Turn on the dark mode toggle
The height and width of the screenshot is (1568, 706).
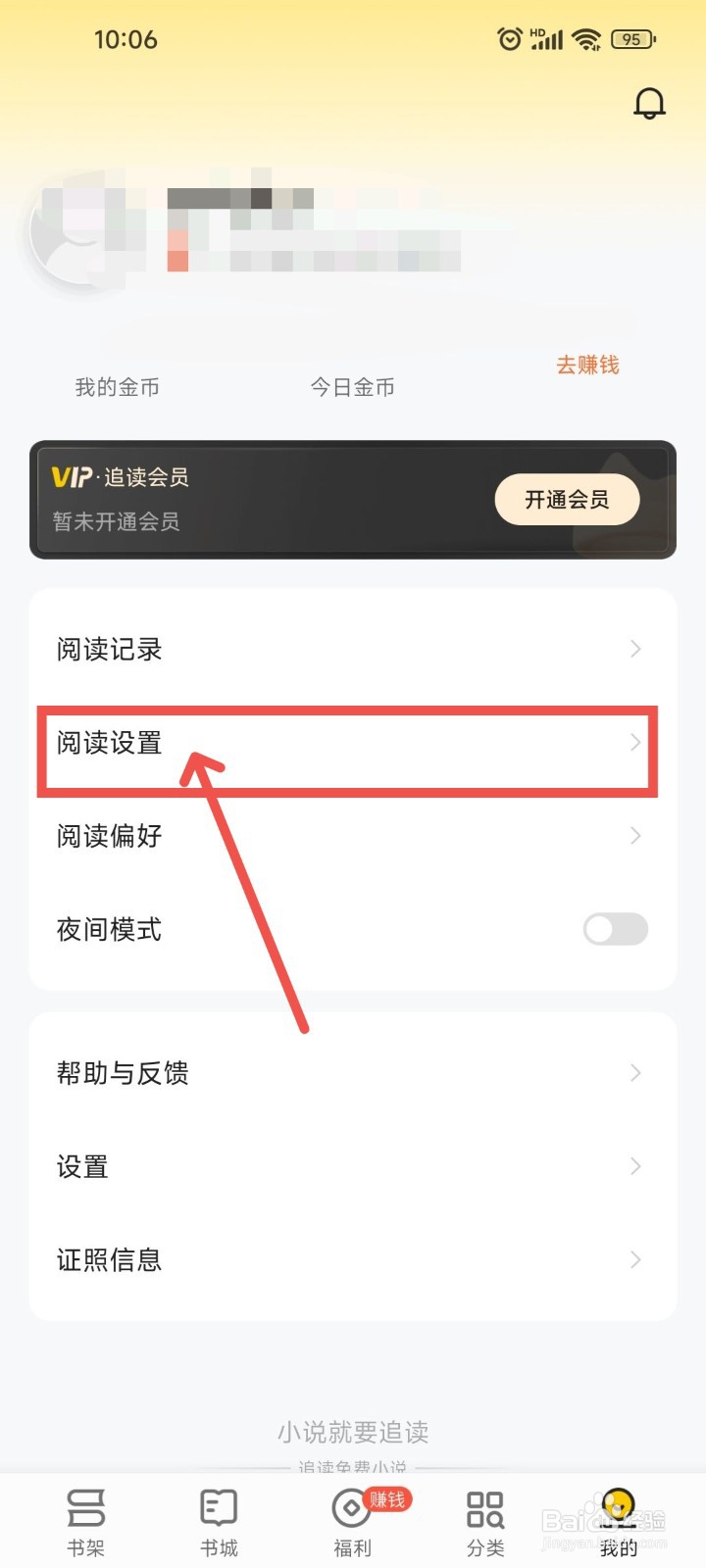[615, 929]
